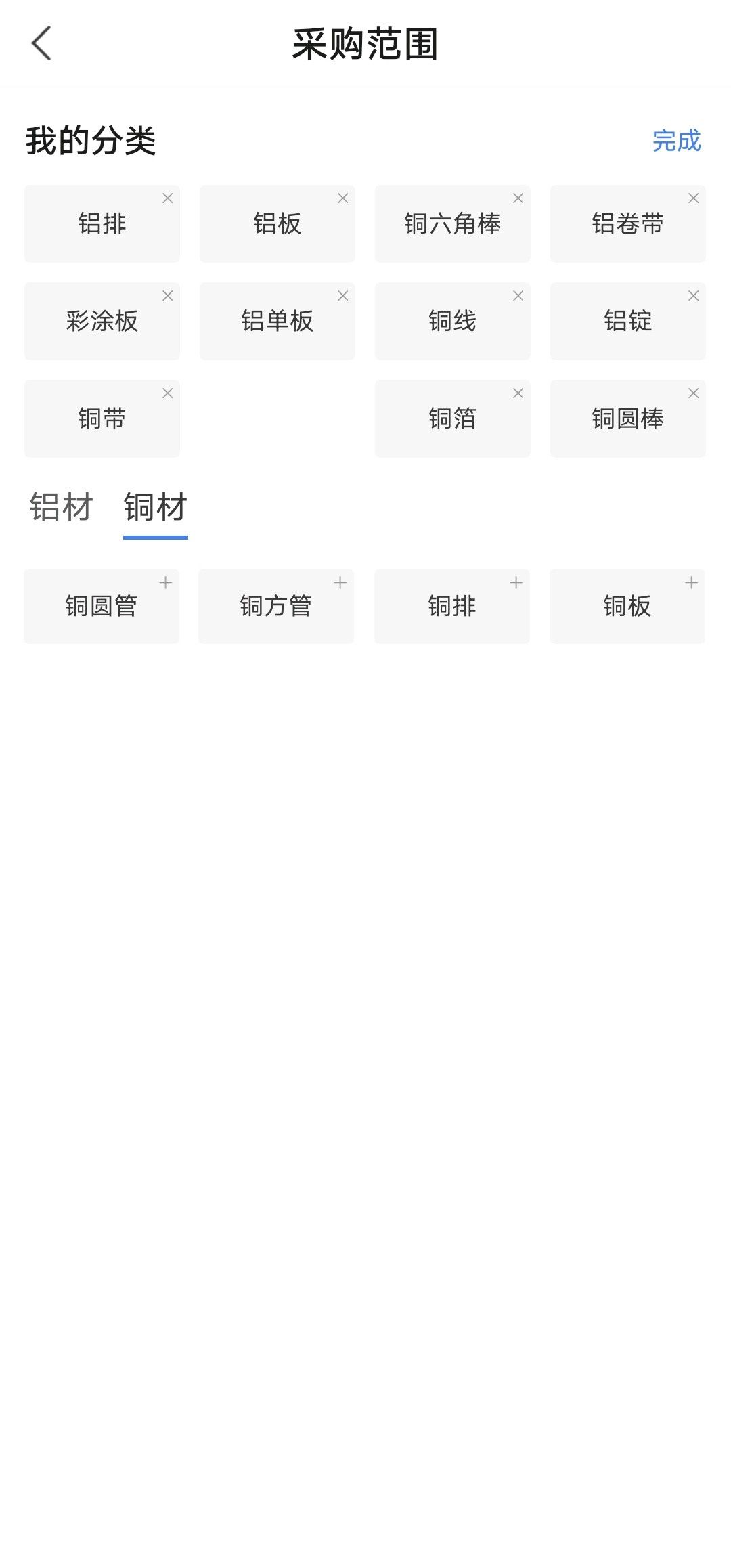Remove 铝卷带 from my categories

click(x=693, y=198)
